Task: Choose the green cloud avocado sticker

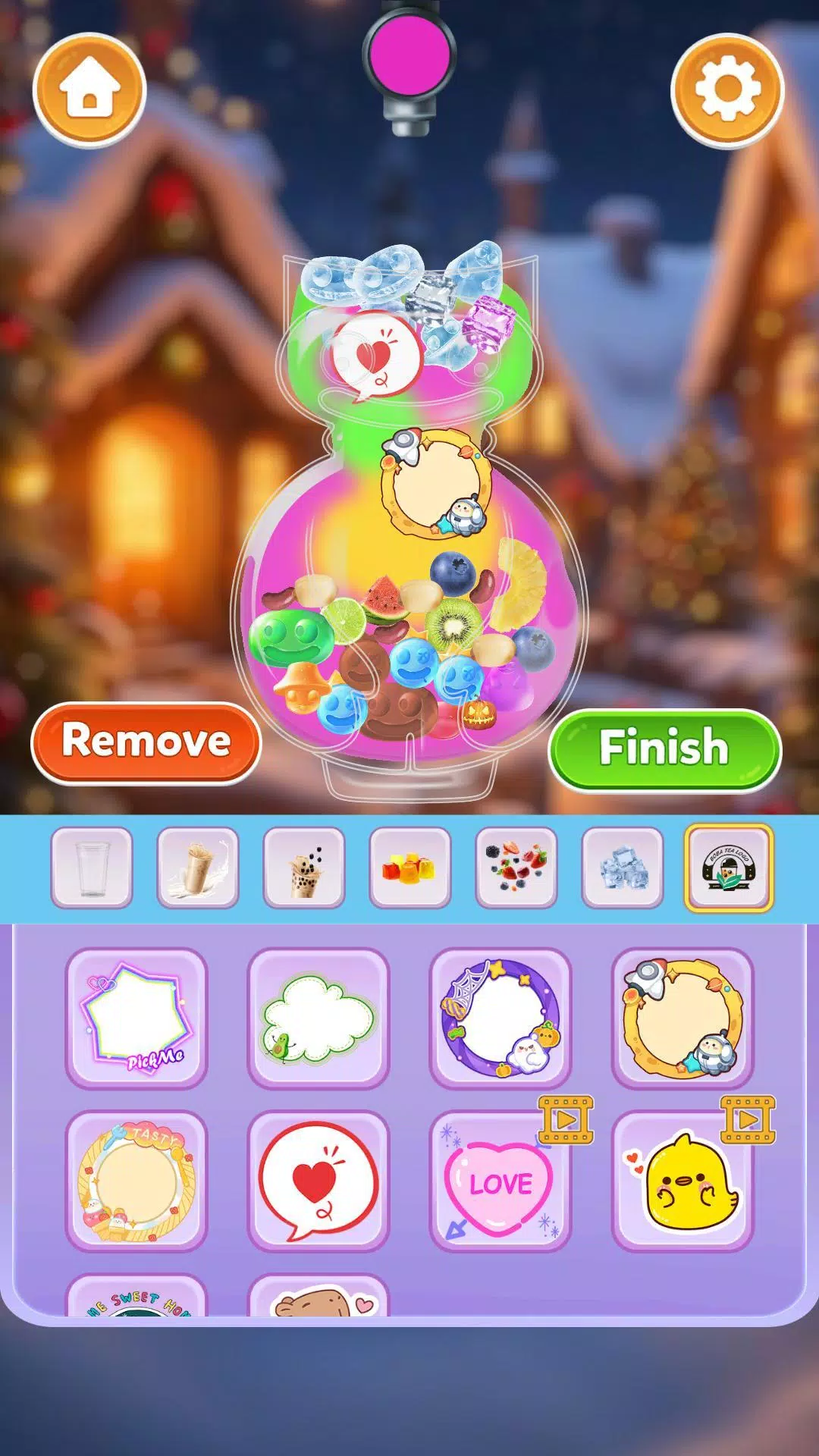Action: (318, 1018)
